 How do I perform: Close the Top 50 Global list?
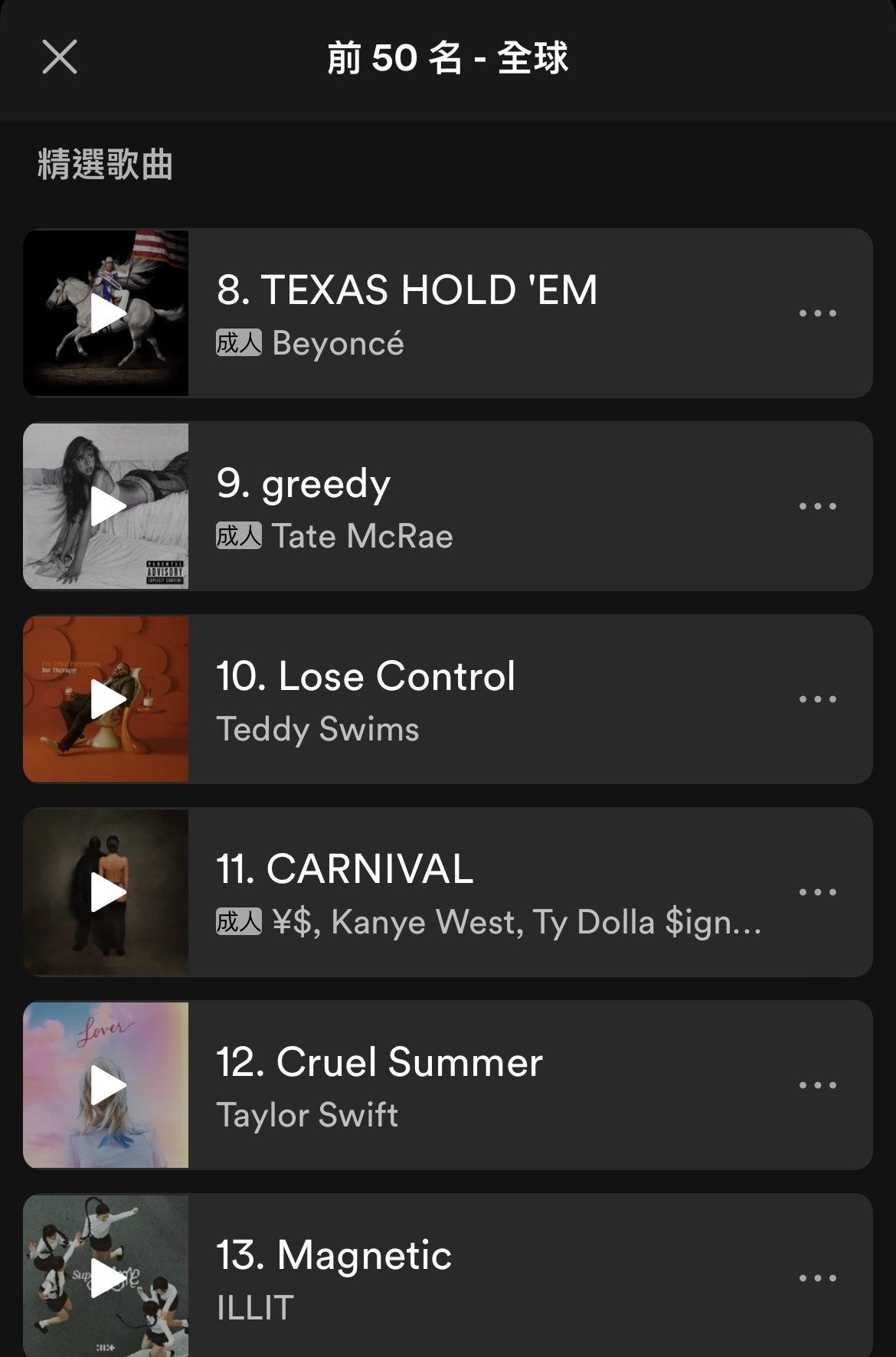[x=60, y=57]
